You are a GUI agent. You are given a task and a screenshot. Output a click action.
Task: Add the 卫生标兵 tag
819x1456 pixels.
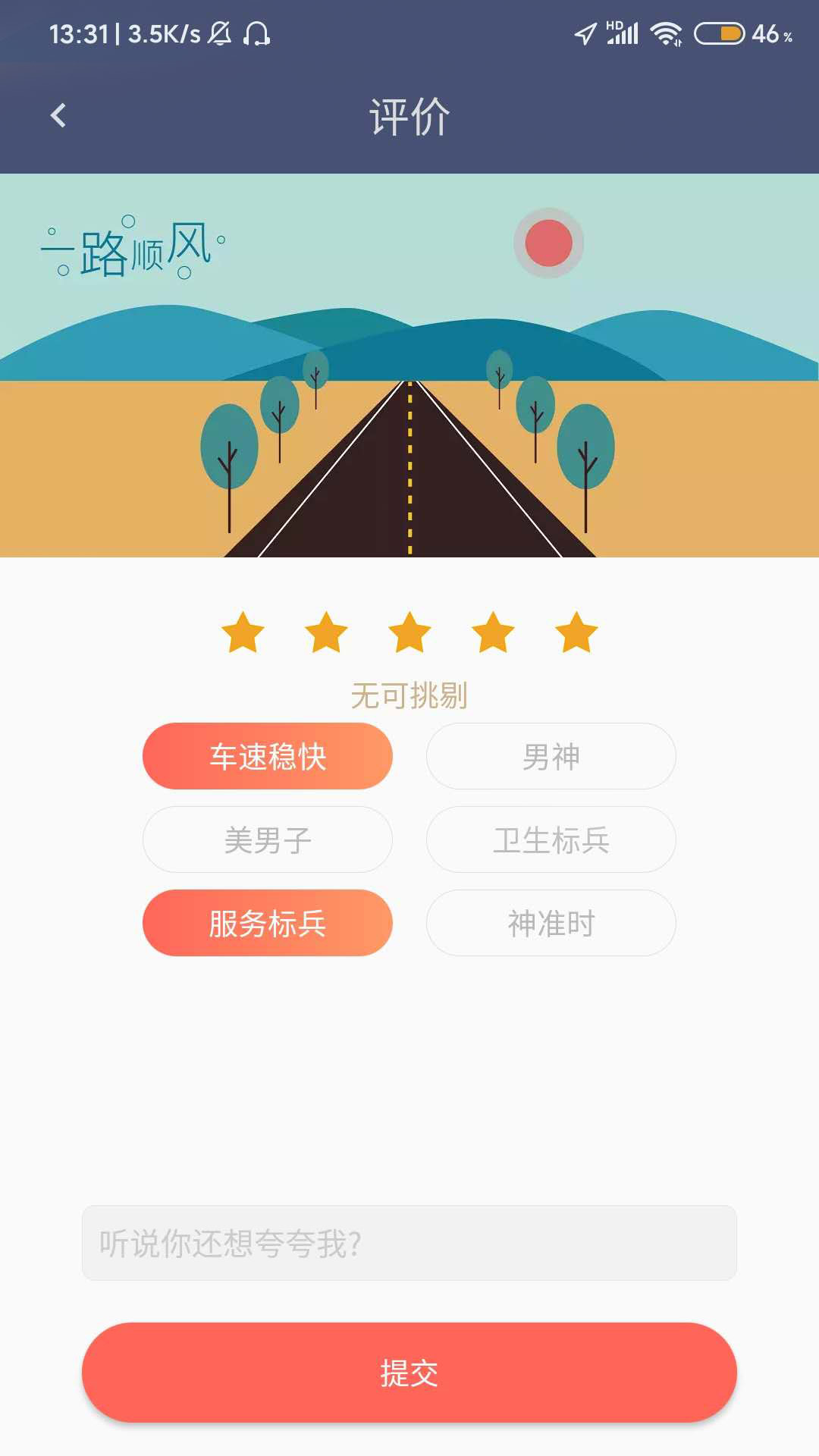click(551, 839)
